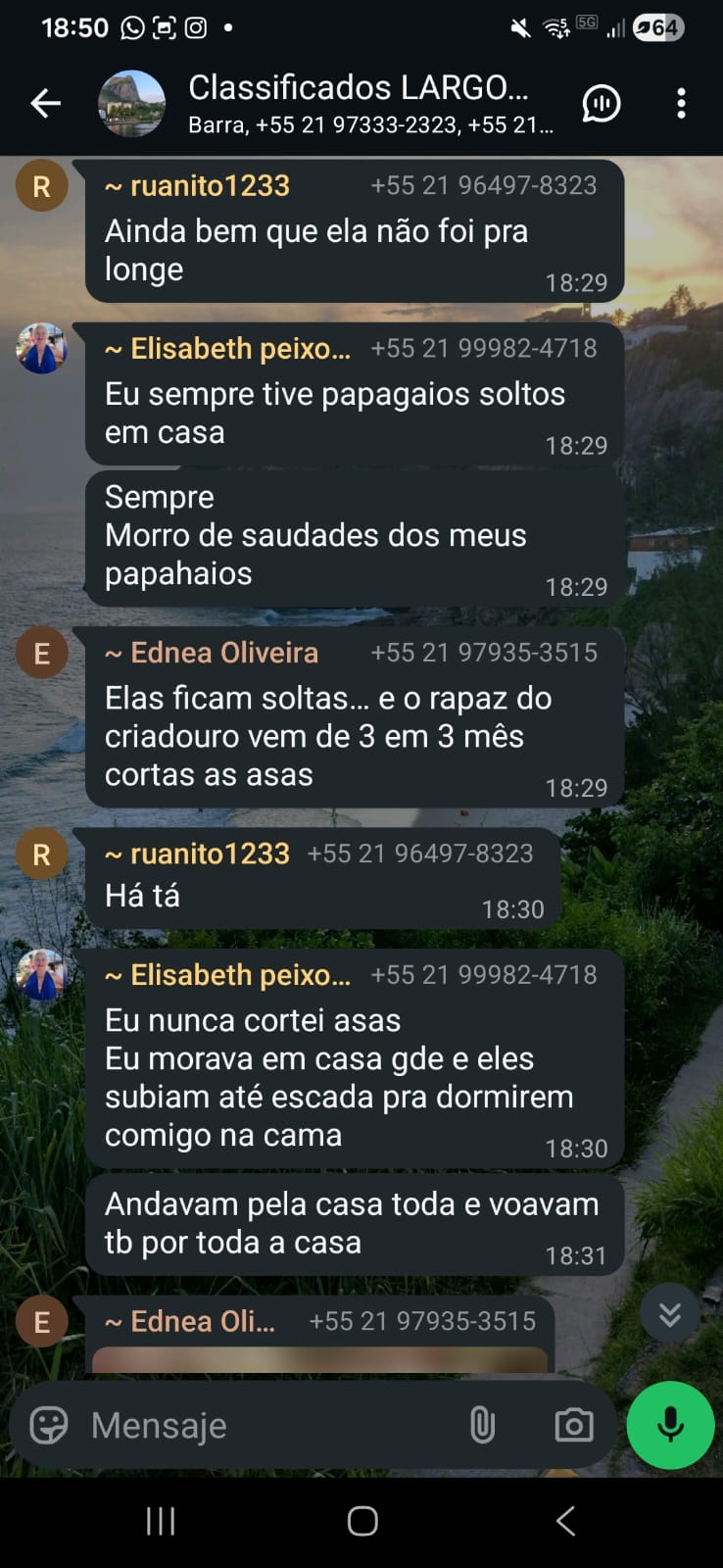This screenshot has width=723, height=1568.
Task: Attach a file with the paperclip
Action: pyautogui.click(x=482, y=1425)
